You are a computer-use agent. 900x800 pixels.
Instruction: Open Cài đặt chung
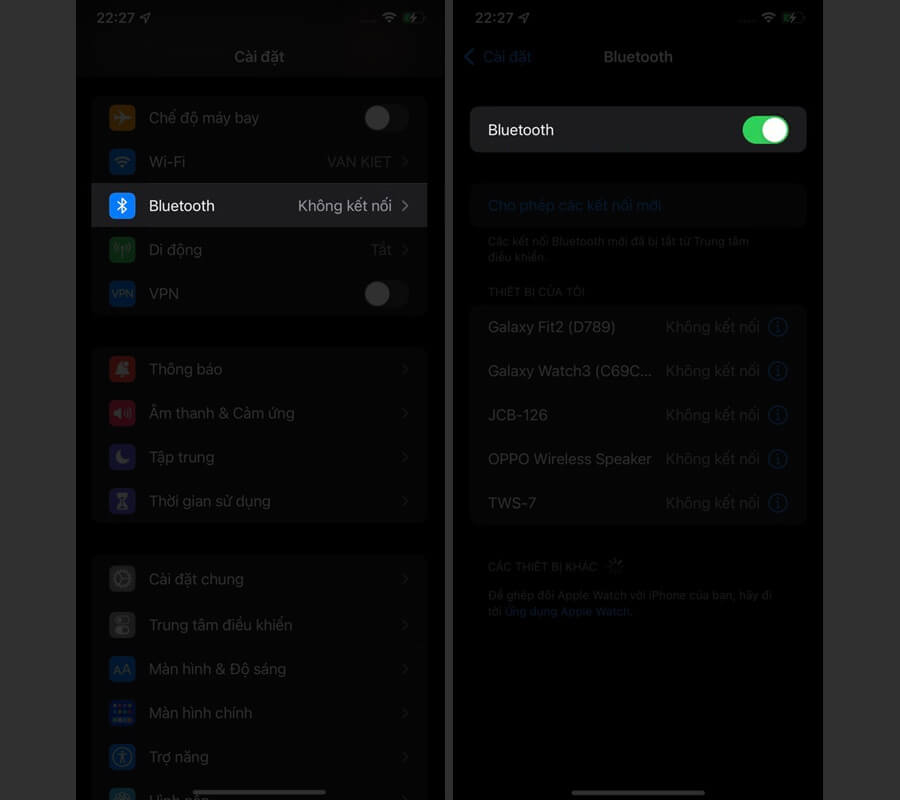click(258, 579)
